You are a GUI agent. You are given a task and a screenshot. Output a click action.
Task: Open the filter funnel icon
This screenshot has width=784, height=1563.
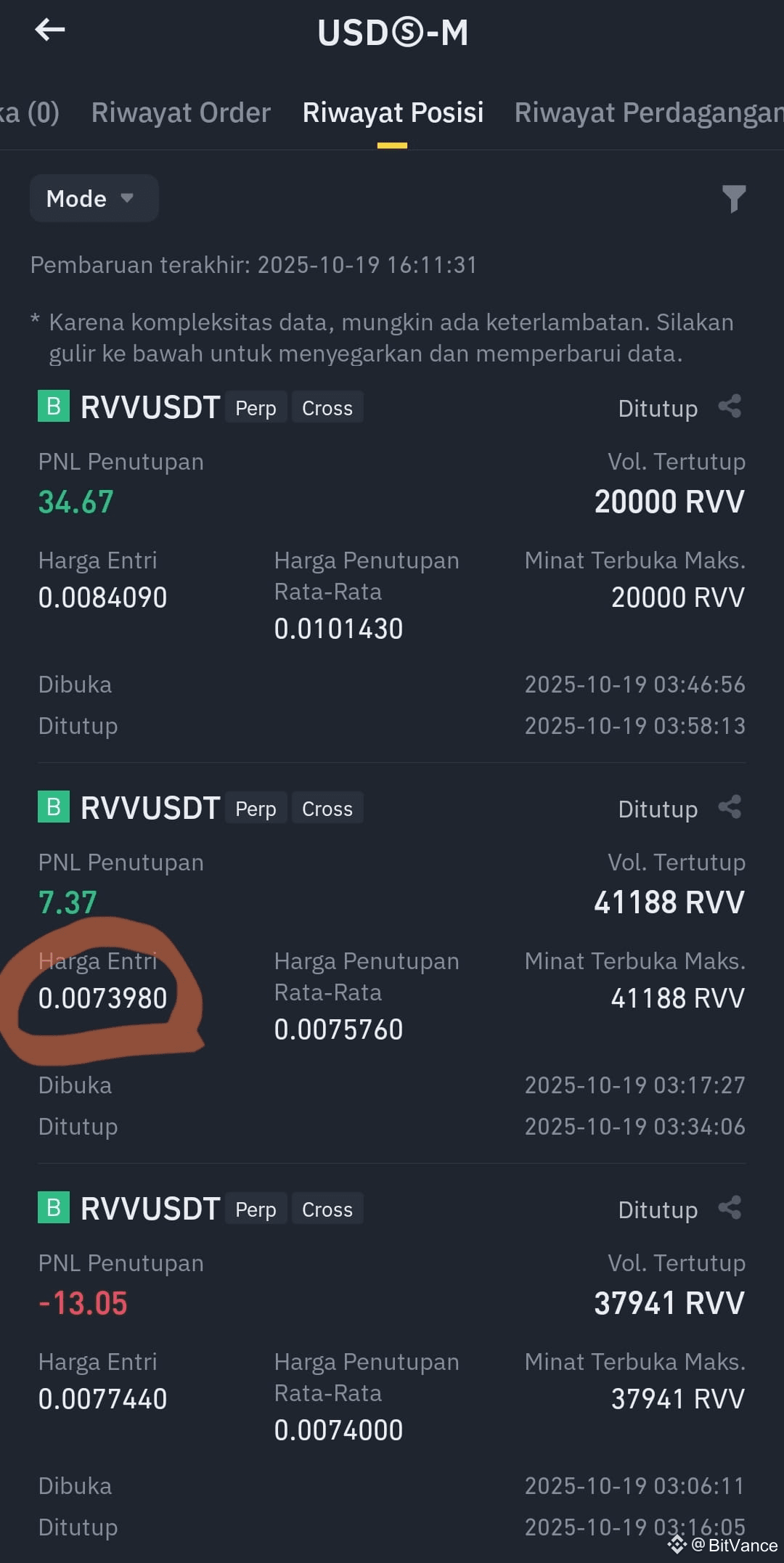click(x=734, y=198)
